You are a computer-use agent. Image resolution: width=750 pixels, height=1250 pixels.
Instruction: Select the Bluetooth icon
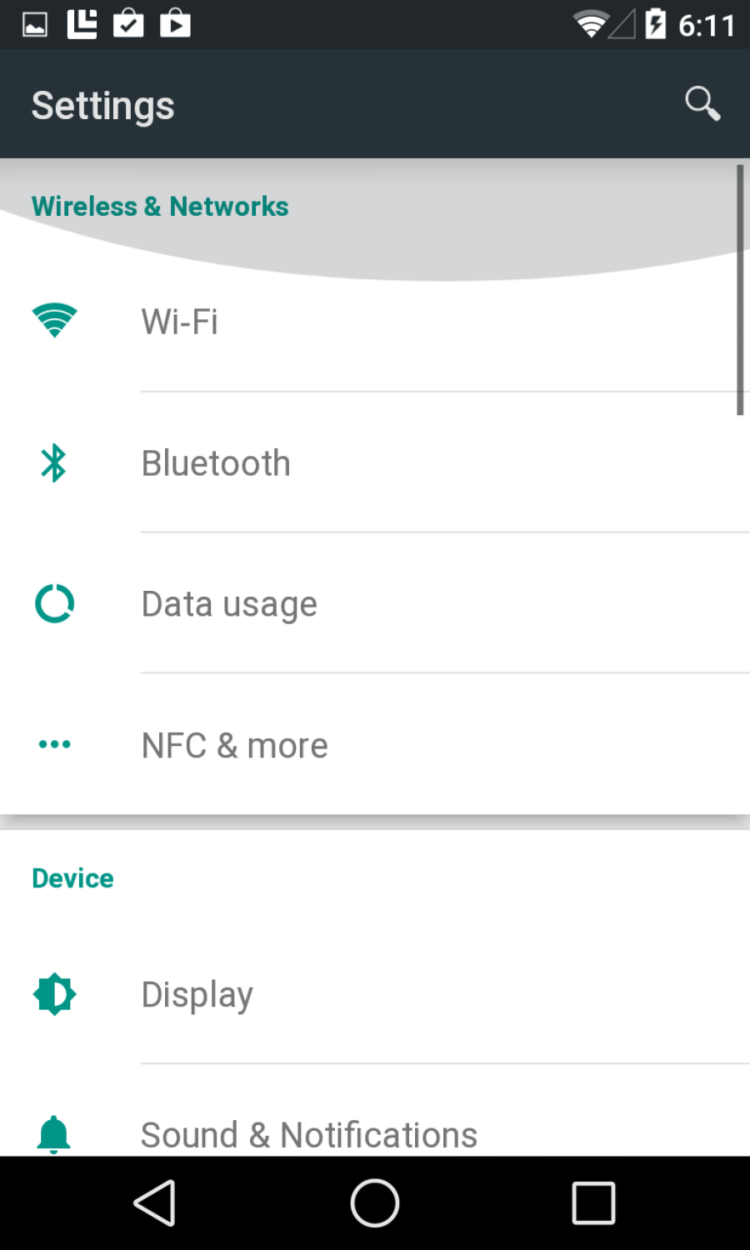click(x=55, y=462)
